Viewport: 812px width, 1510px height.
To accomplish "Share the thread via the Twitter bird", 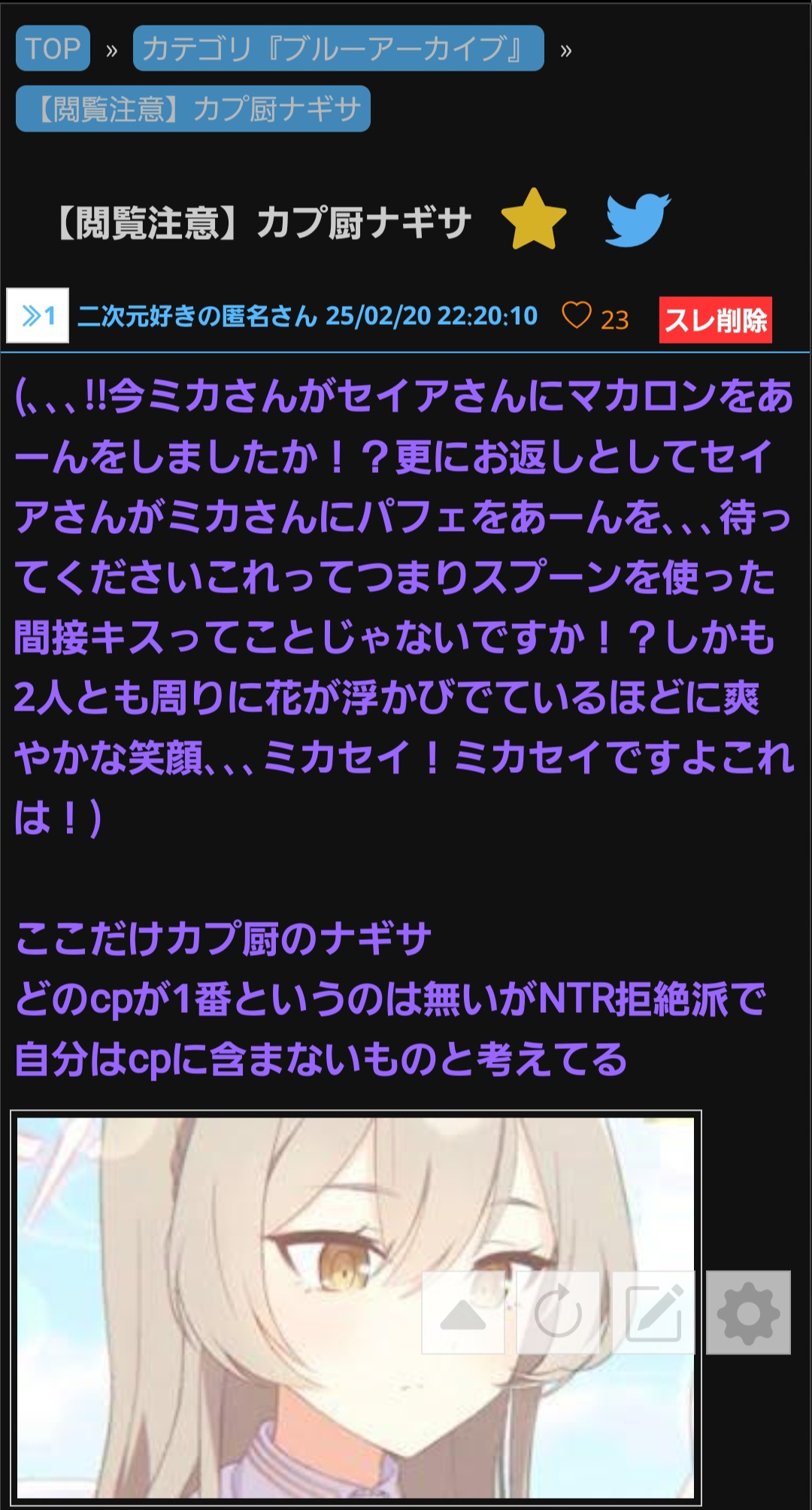I will (x=638, y=220).
